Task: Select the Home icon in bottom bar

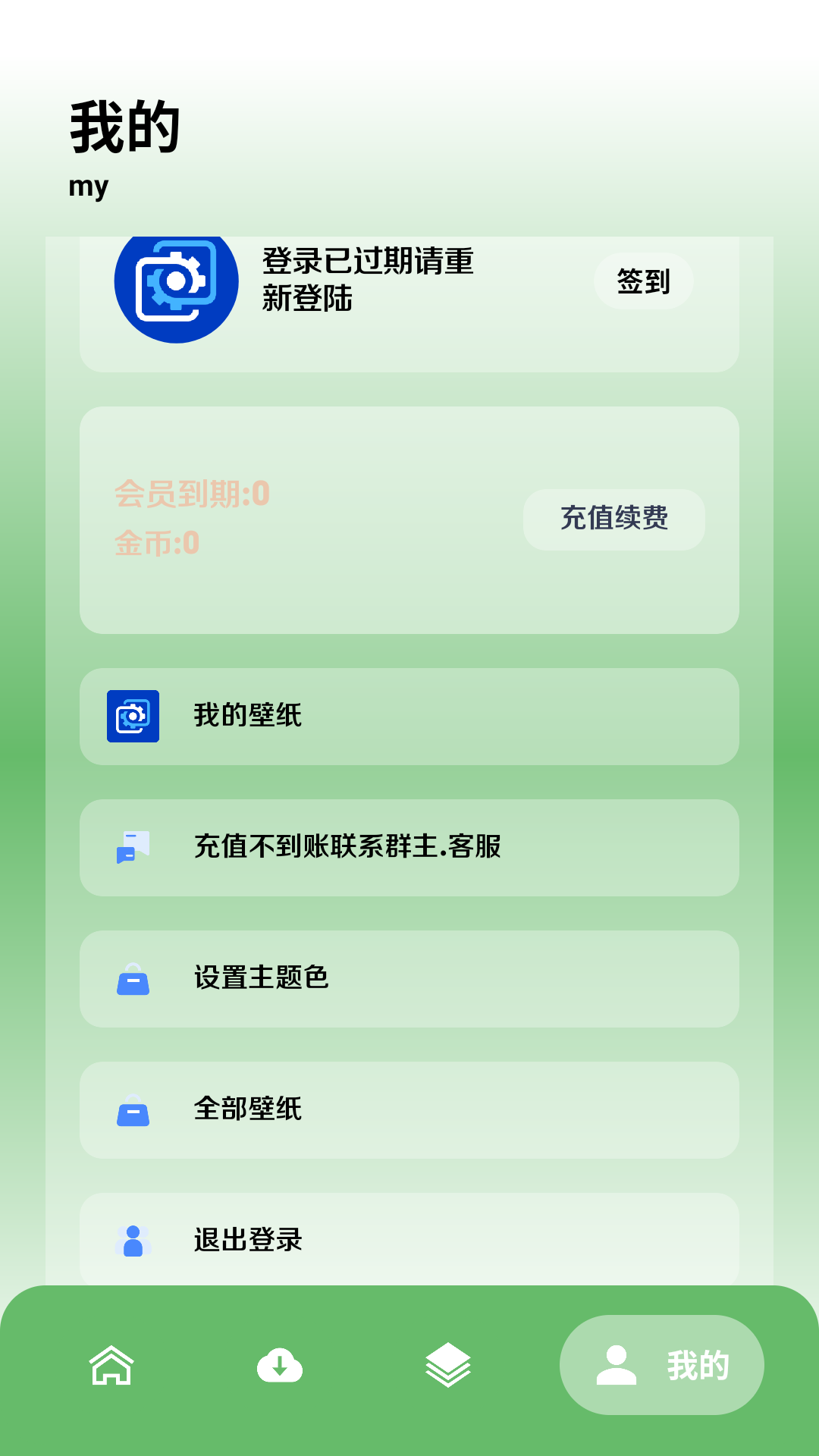Action: tap(112, 1365)
